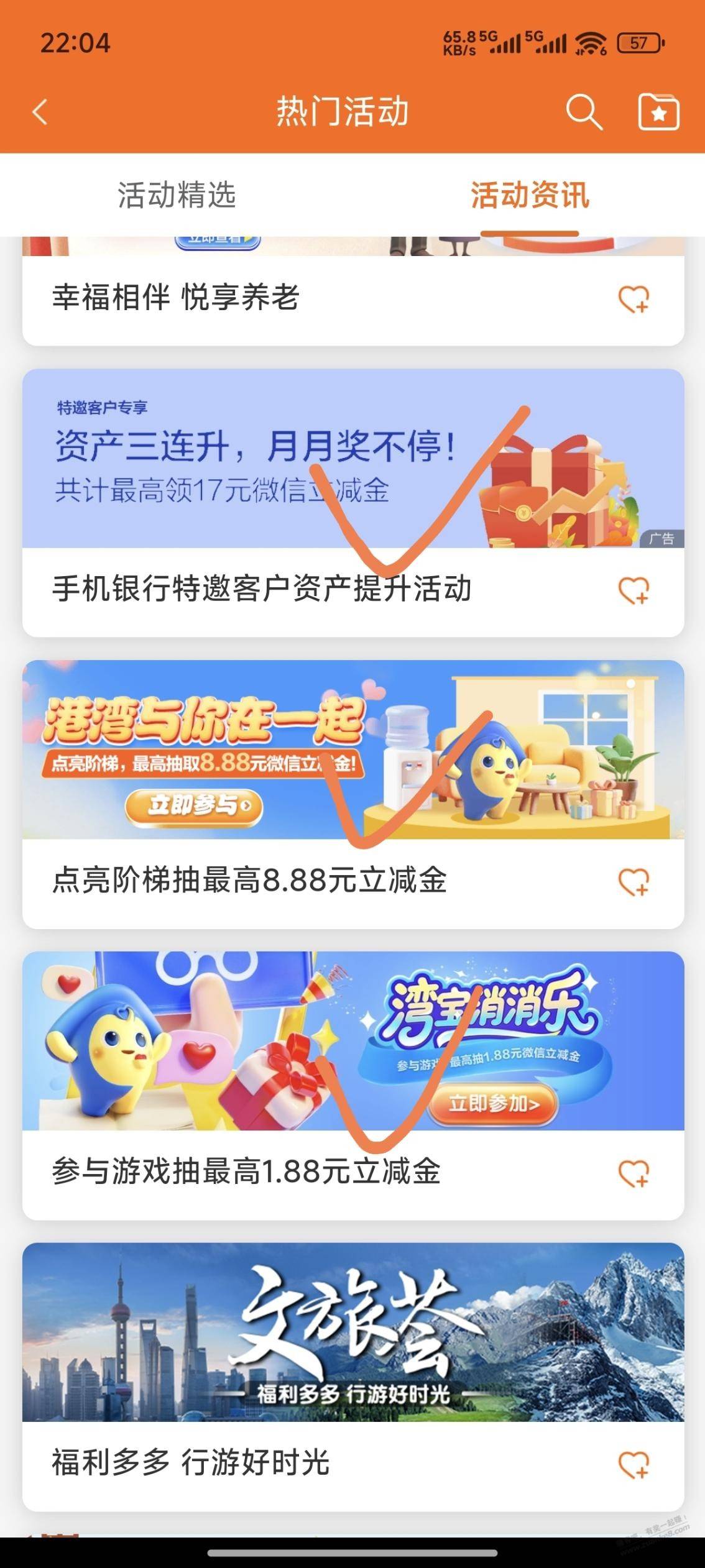
Task: Favorite the 幸福相伴 悦享养老 activity
Action: pyautogui.click(x=634, y=299)
